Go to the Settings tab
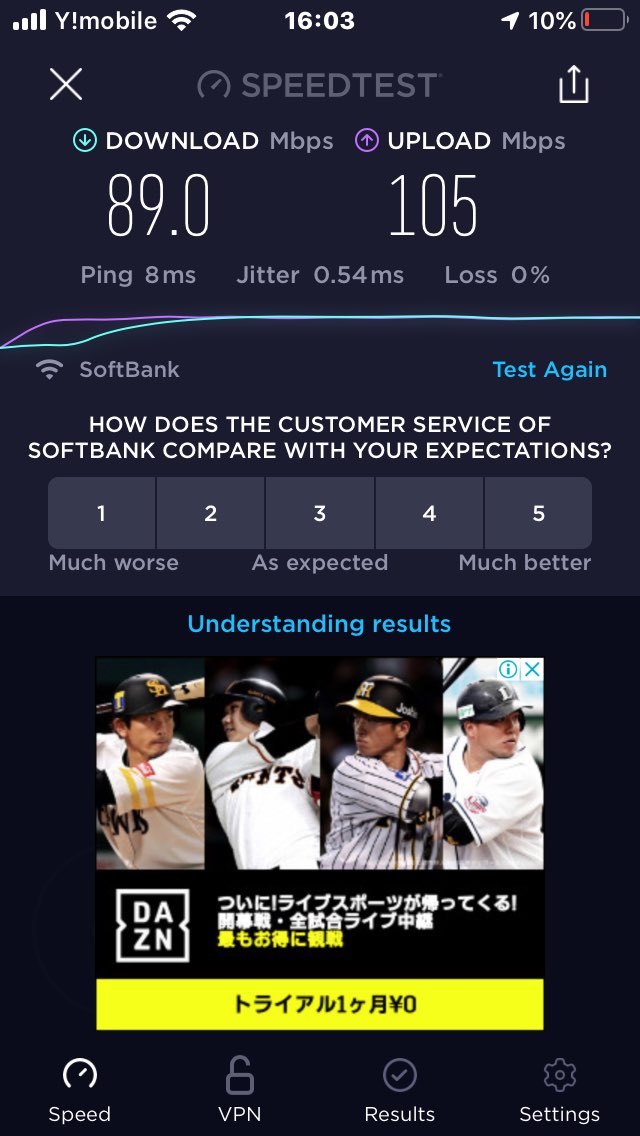Image resolution: width=640 pixels, height=1136 pixels. tap(559, 1090)
